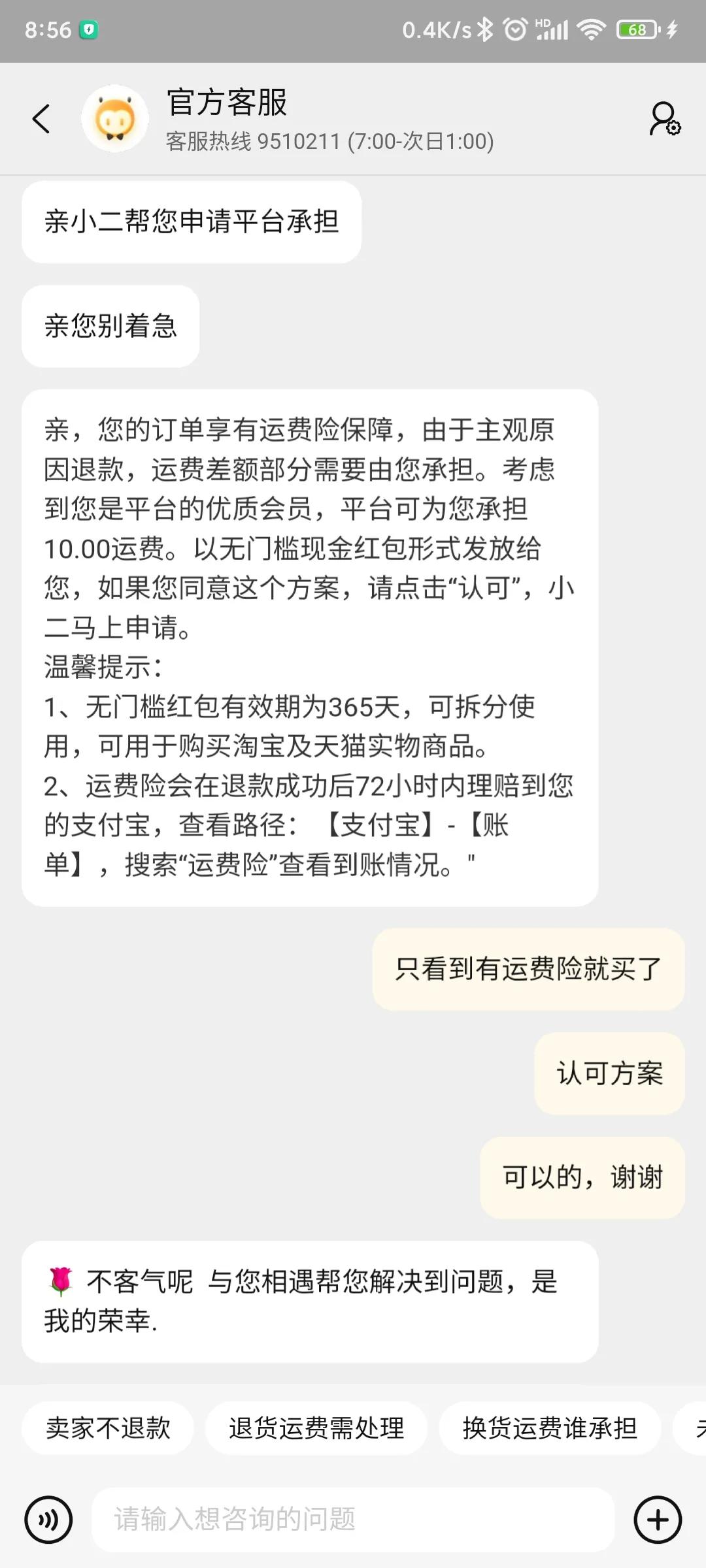Tap the back arrow to exit chat
Image resolution: width=706 pixels, height=1568 pixels.
(x=42, y=118)
